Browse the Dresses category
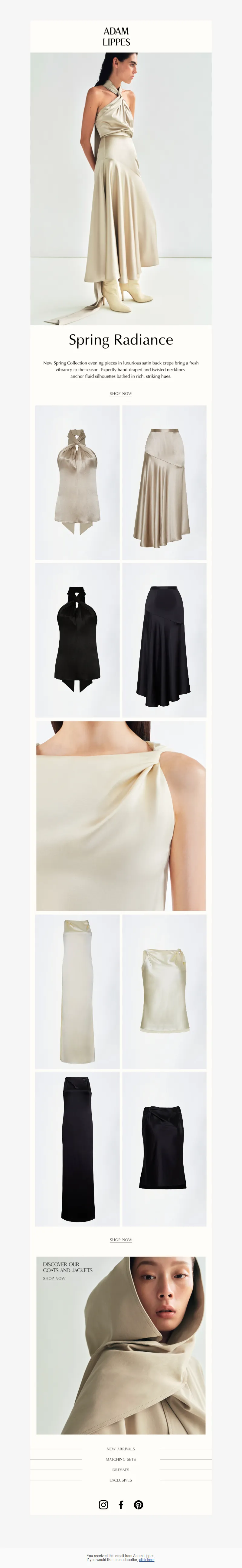This screenshot has width=242, height=1568. 121,1470
